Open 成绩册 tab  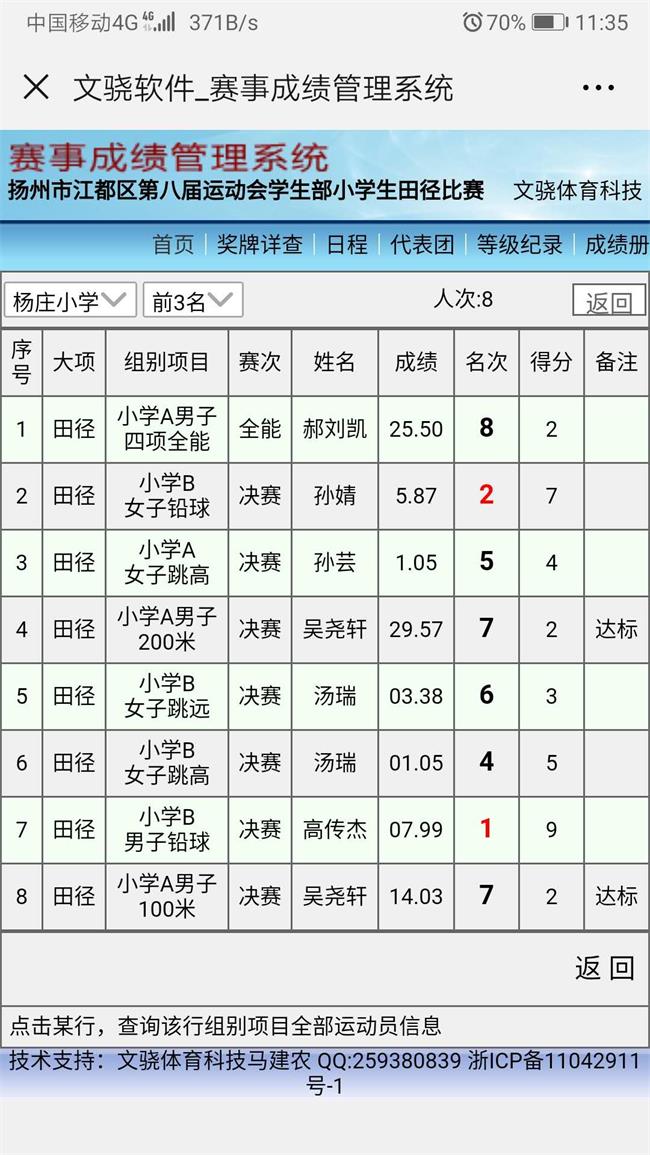click(616, 245)
